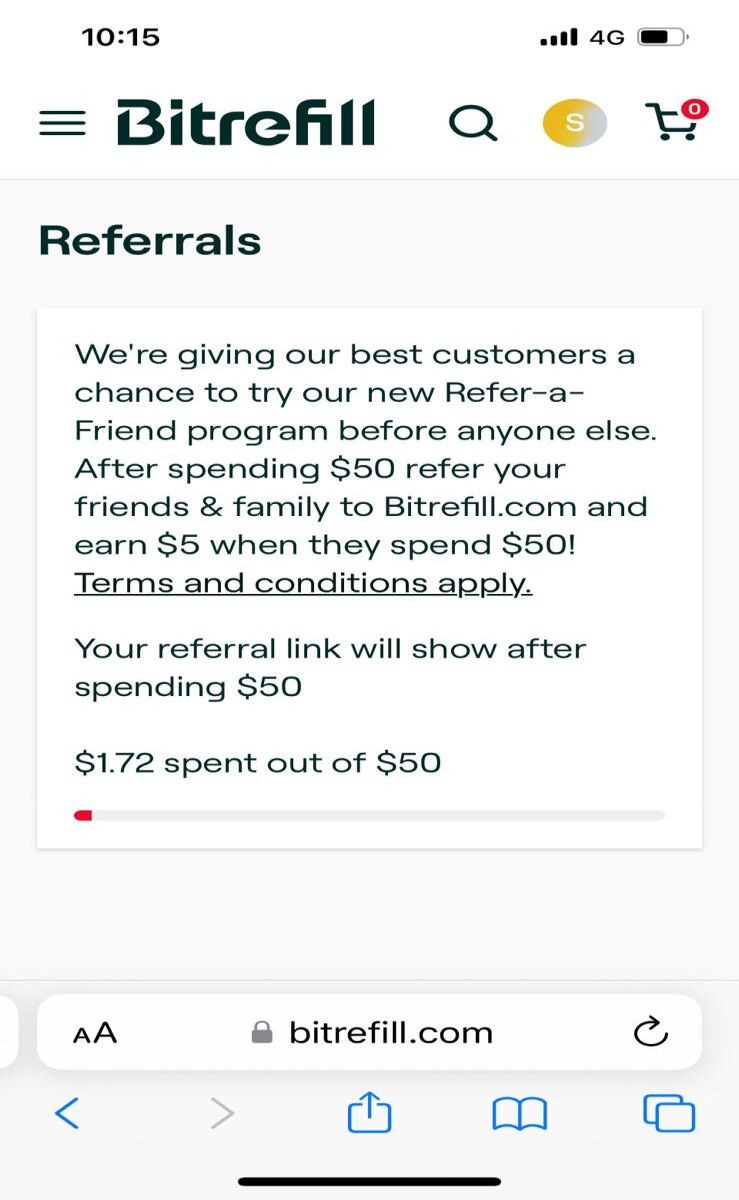Open Safari bookmarks
Image resolution: width=739 pixels, height=1200 pixels.
coord(520,1113)
